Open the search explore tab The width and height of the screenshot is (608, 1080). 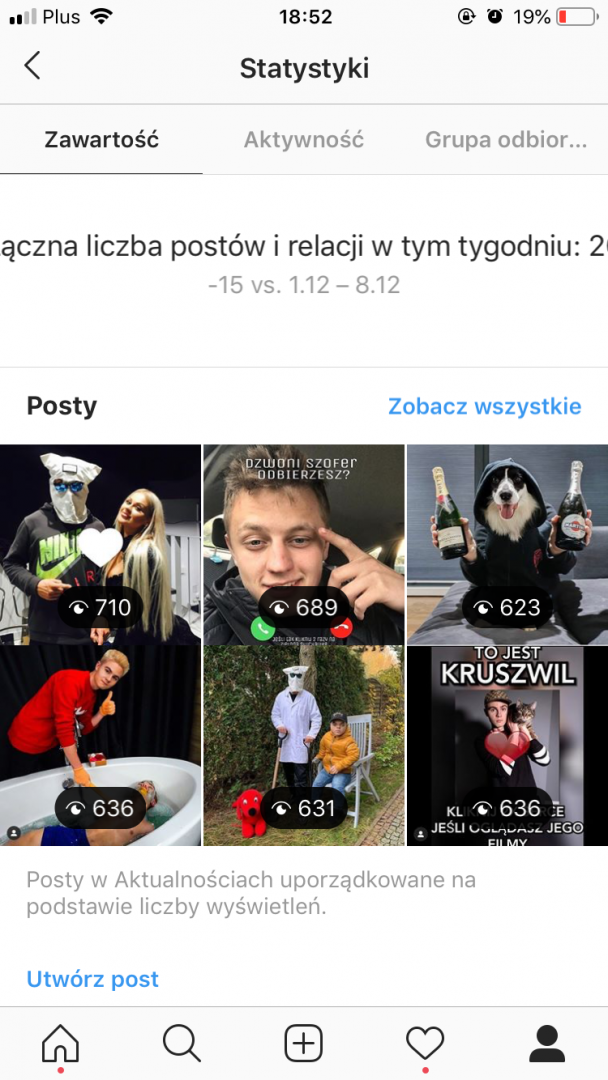[x=181, y=1044]
